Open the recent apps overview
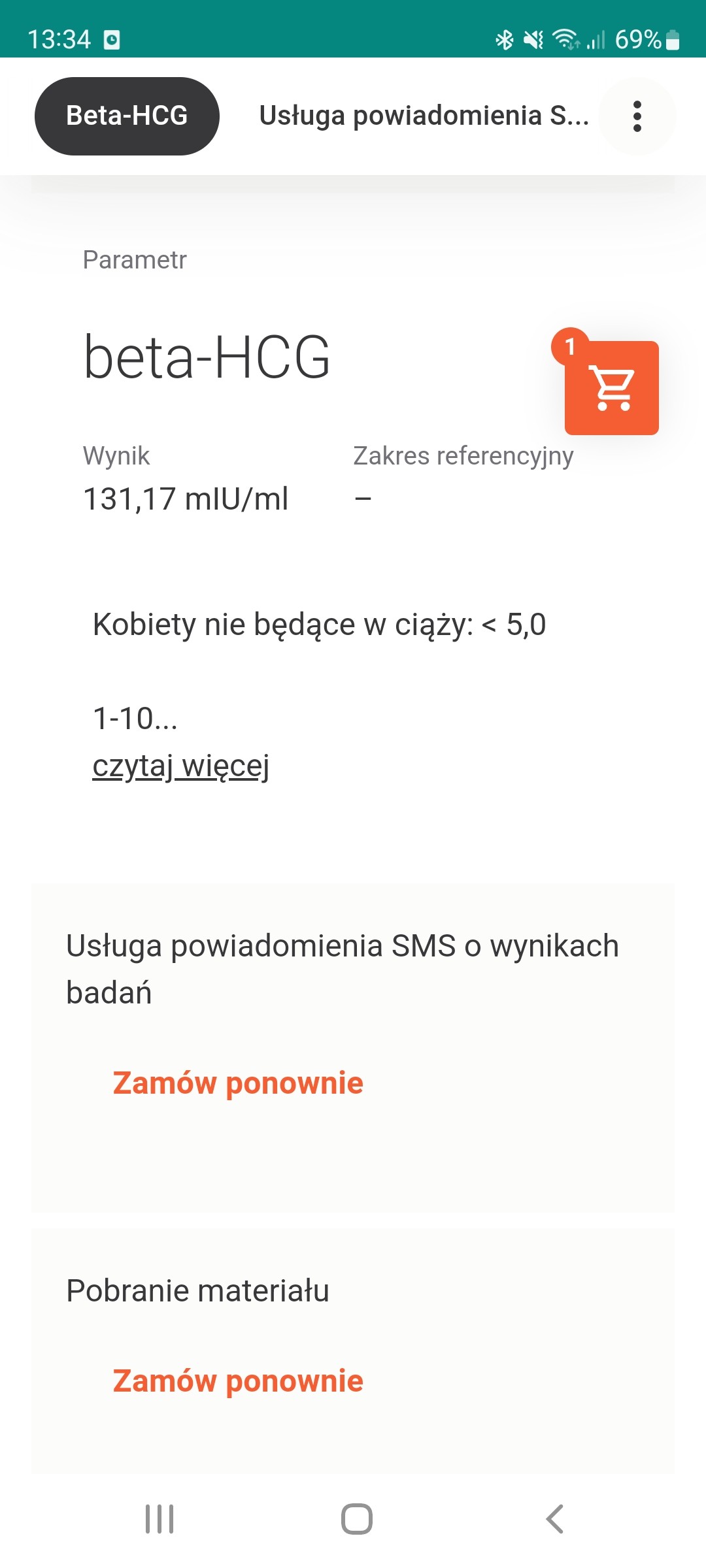This screenshot has width=706, height=1568. click(x=160, y=1519)
